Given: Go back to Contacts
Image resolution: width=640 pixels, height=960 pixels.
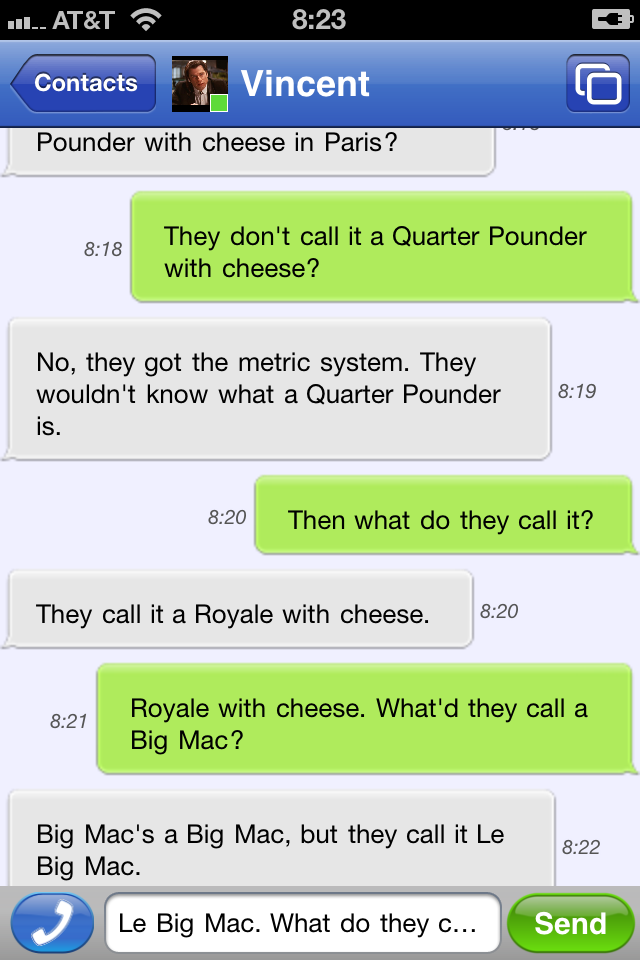Looking at the screenshot, I should click(84, 84).
